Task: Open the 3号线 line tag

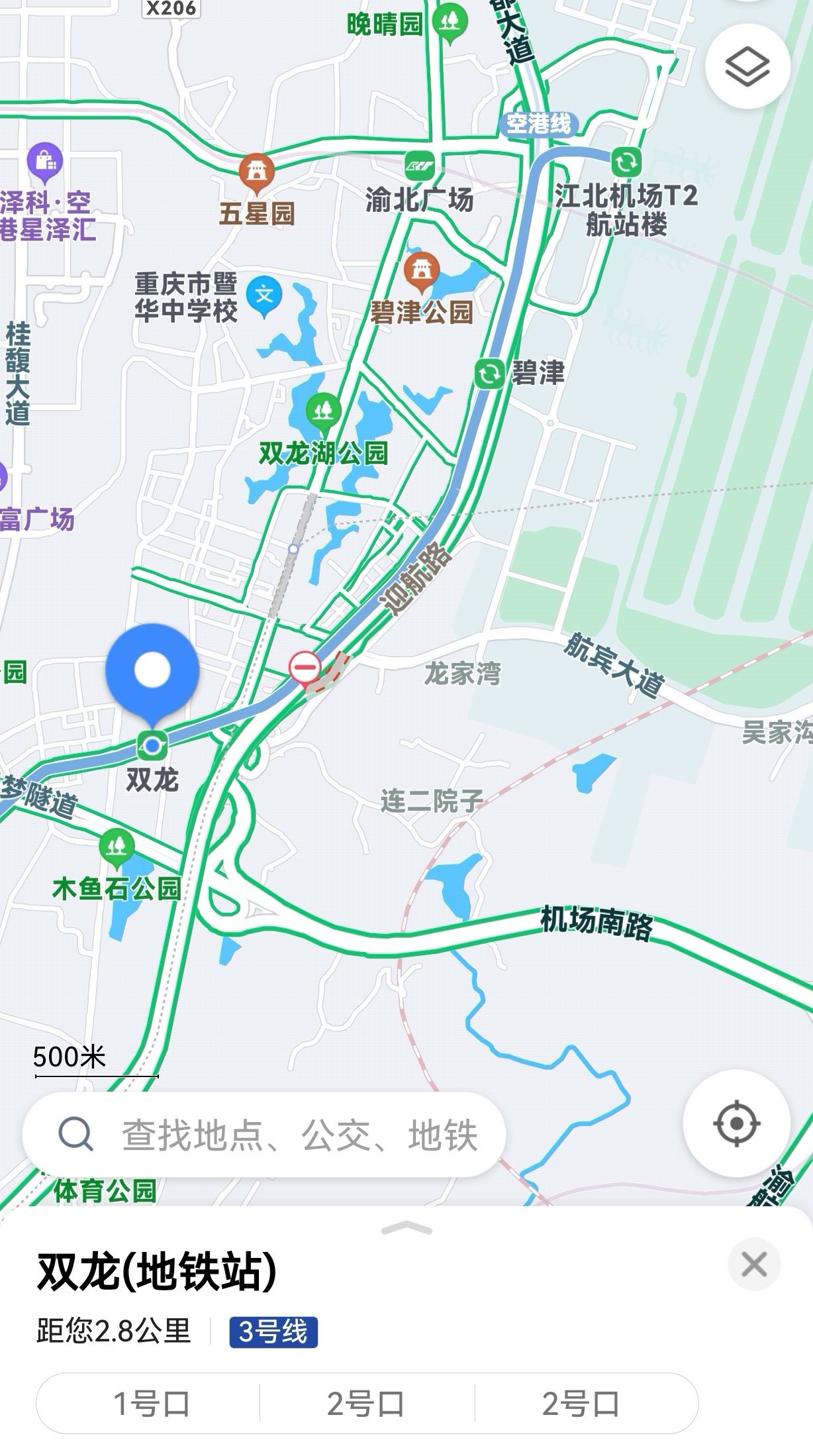Action: (x=273, y=1331)
